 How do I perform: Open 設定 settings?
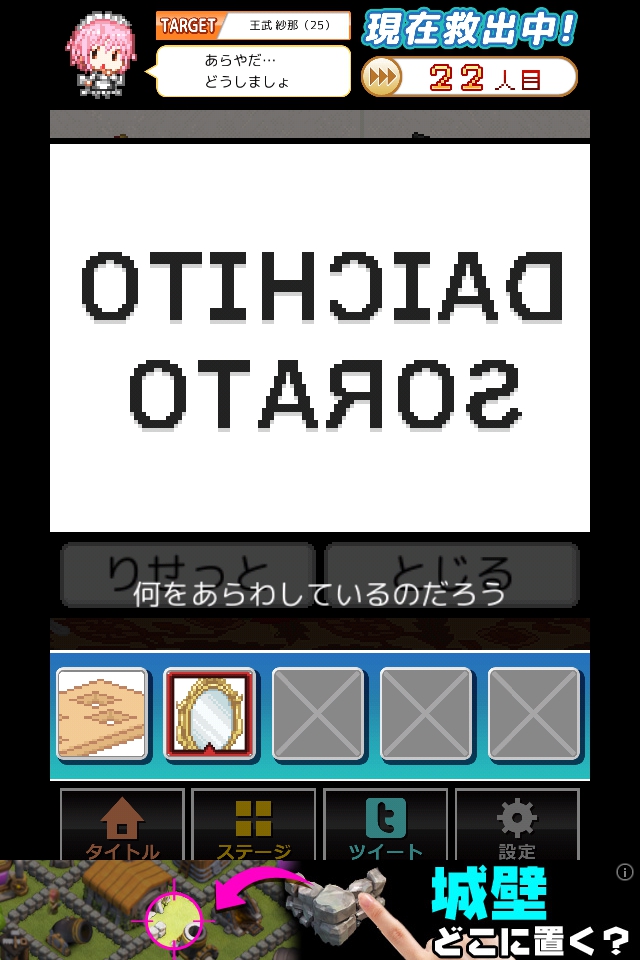517,826
